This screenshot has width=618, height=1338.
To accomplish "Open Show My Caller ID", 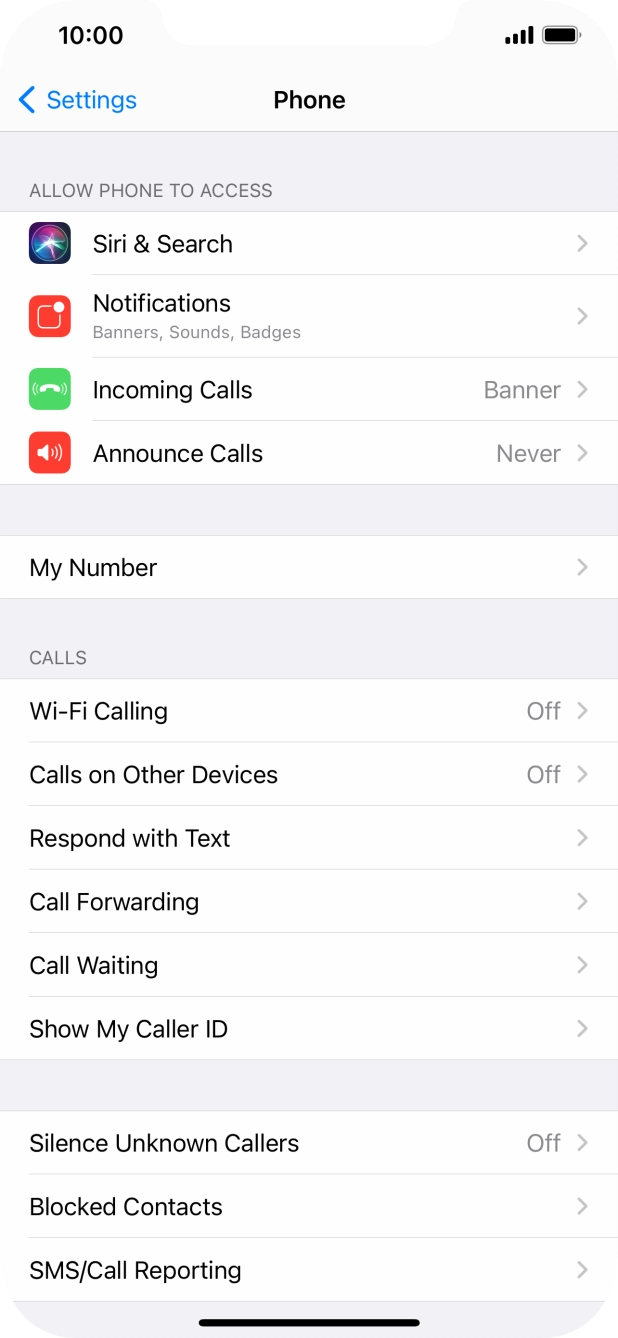I will (309, 1028).
